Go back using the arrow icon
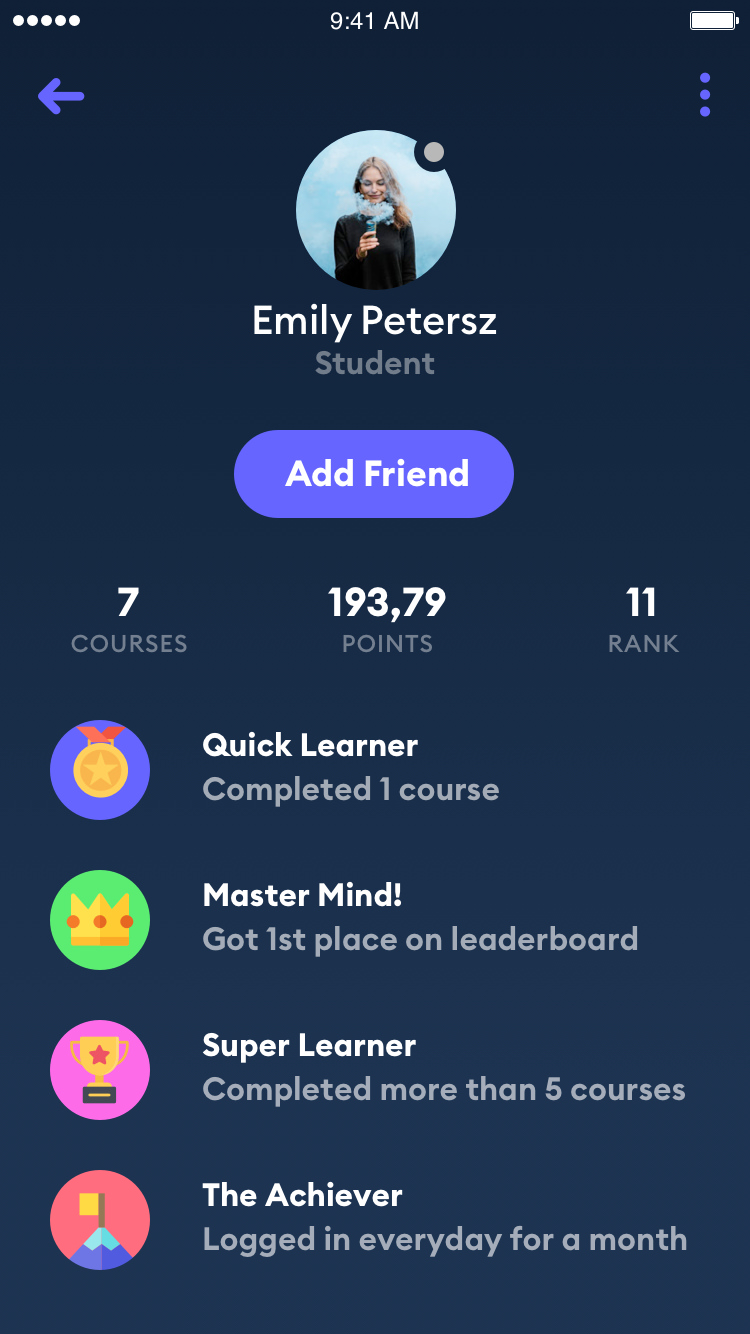The image size is (750, 1334). point(61,96)
